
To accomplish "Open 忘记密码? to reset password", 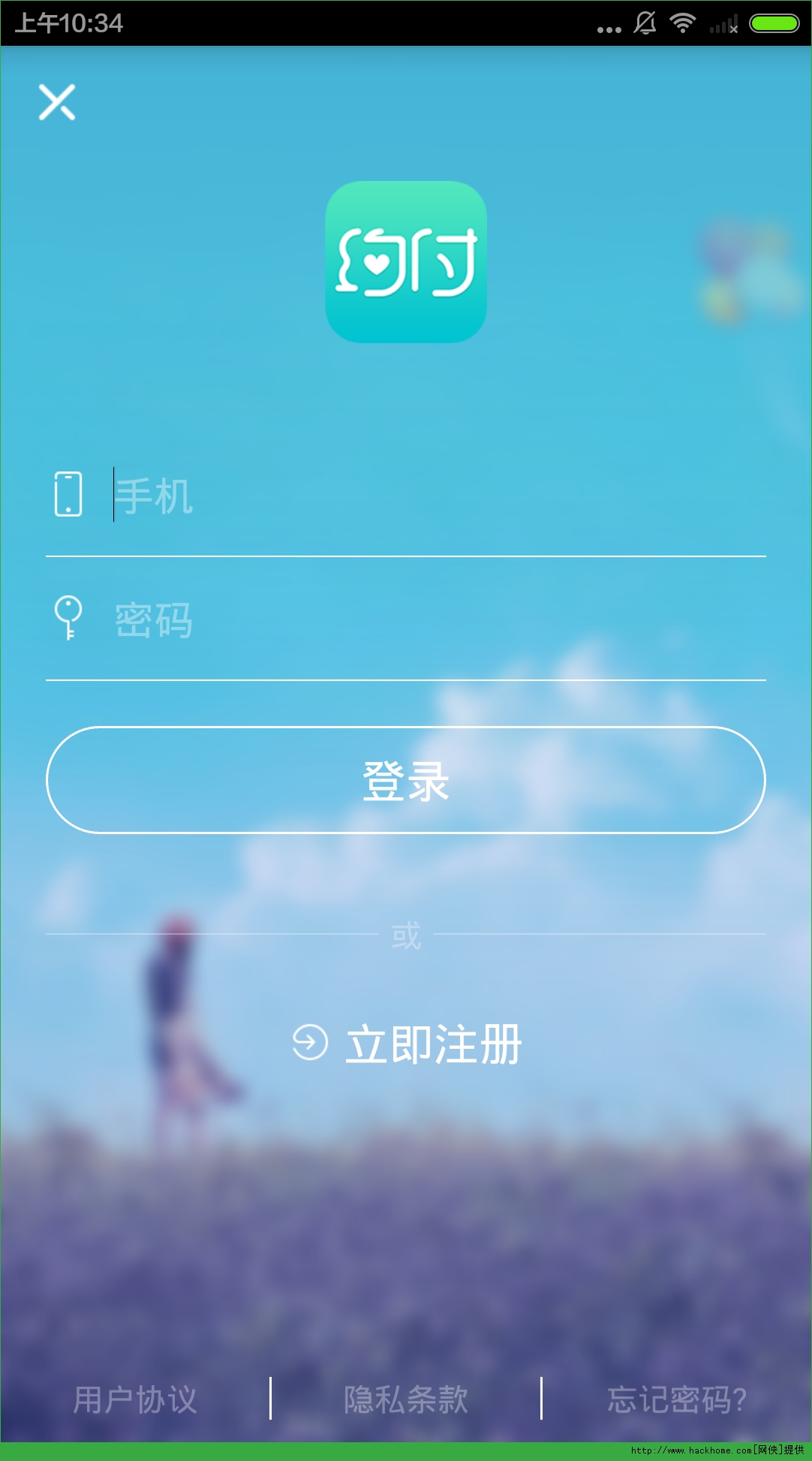I will [677, 1400].
